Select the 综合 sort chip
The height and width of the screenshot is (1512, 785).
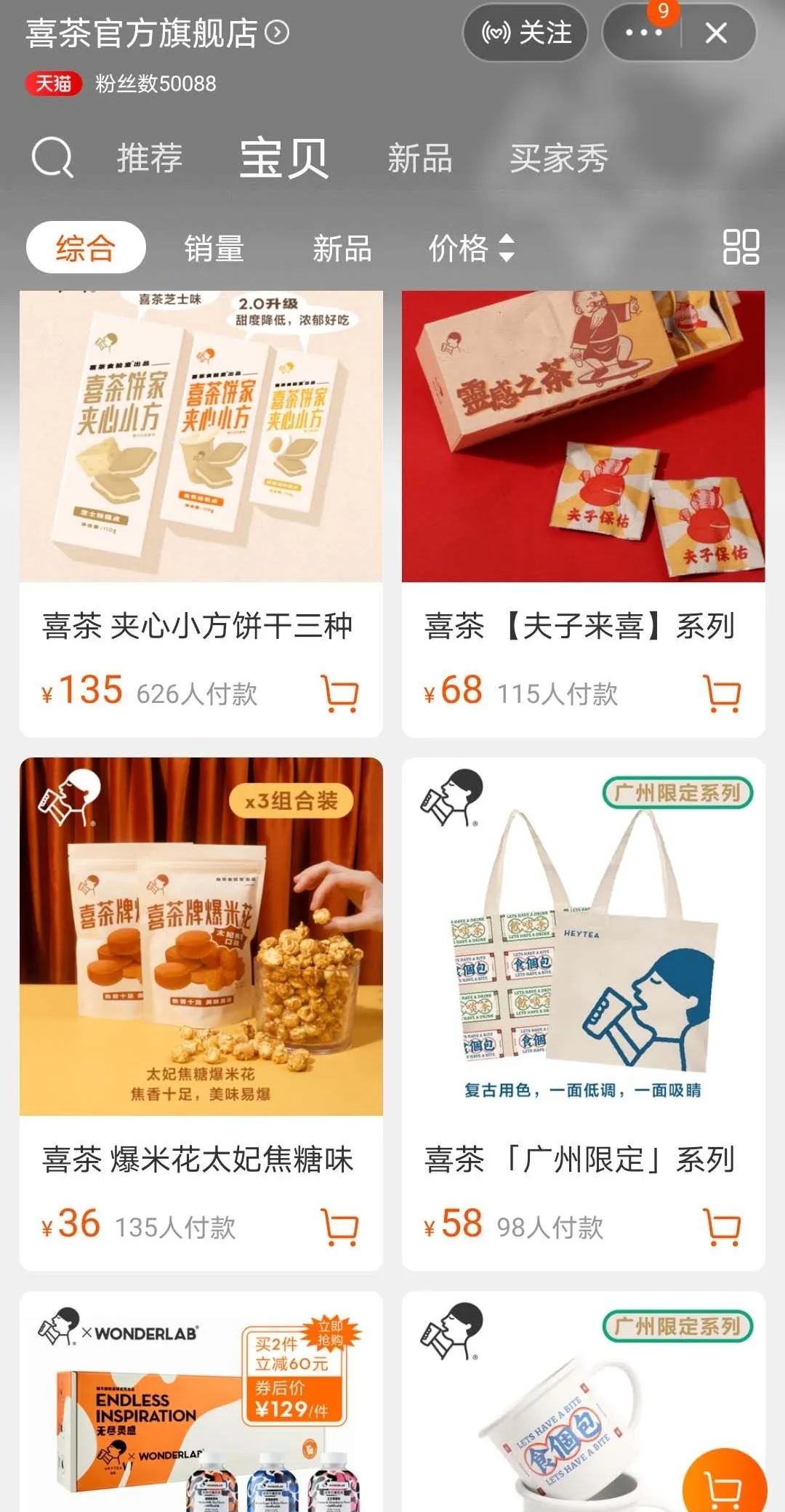point(86,248)
